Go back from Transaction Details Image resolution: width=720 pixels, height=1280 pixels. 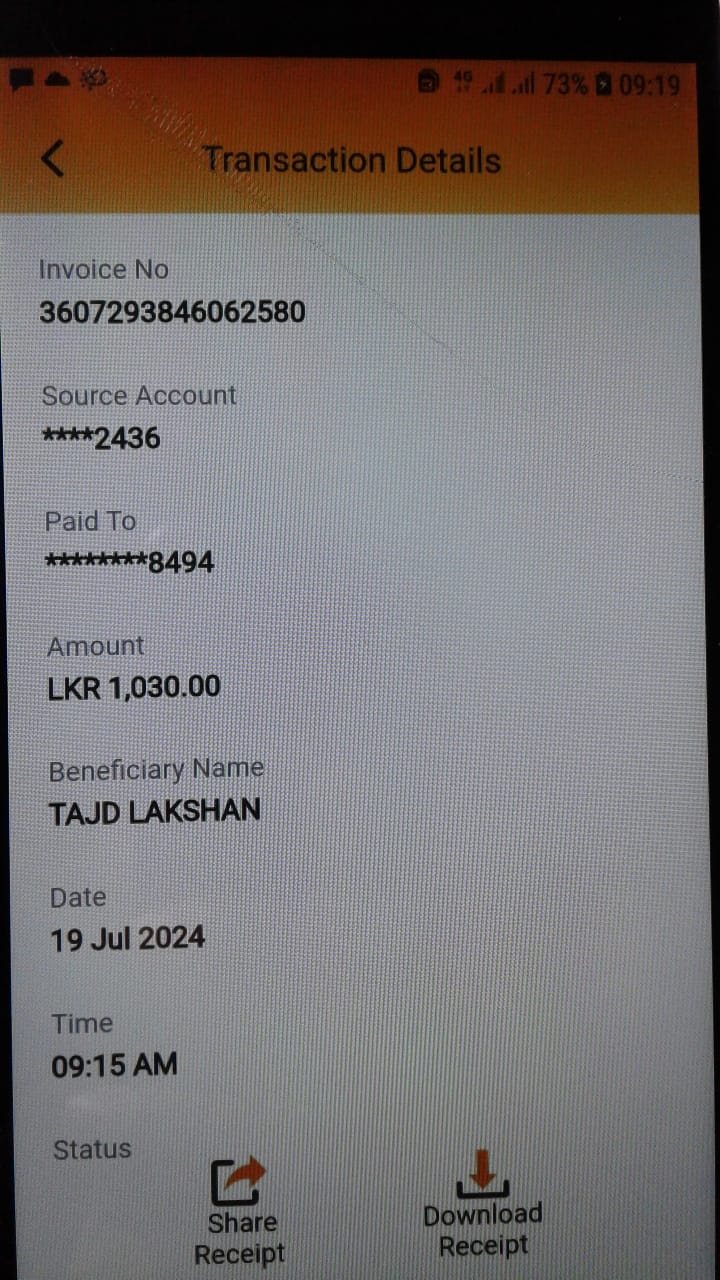point(53,159)
